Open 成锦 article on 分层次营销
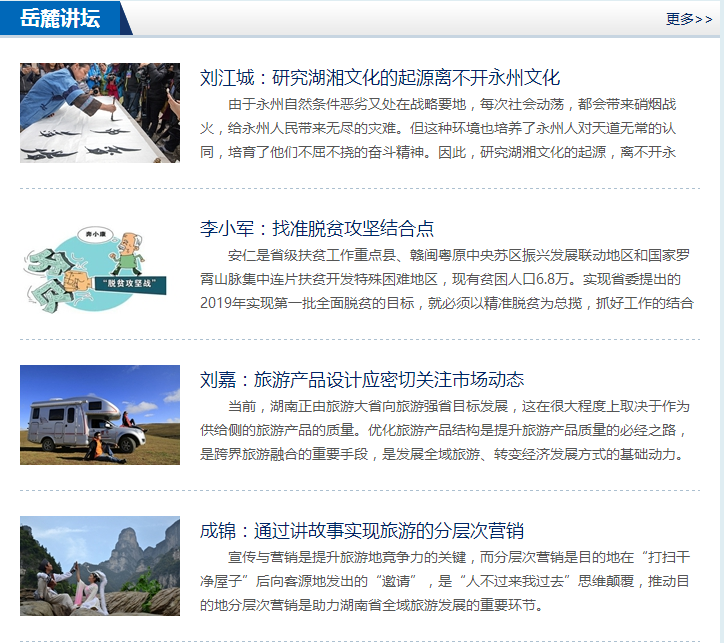 click(362, 531)
